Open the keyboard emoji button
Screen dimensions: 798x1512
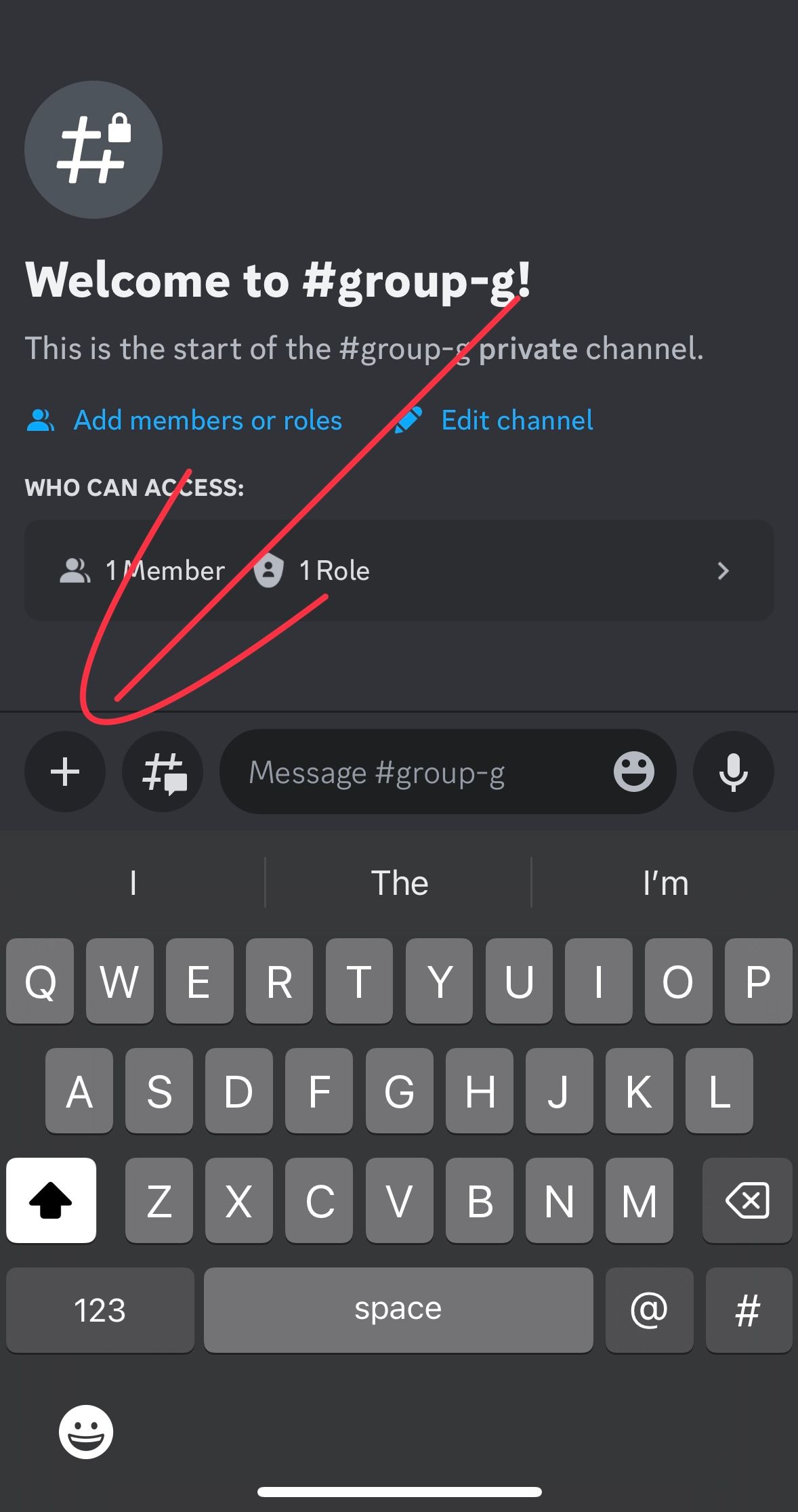click(86, 1431)
